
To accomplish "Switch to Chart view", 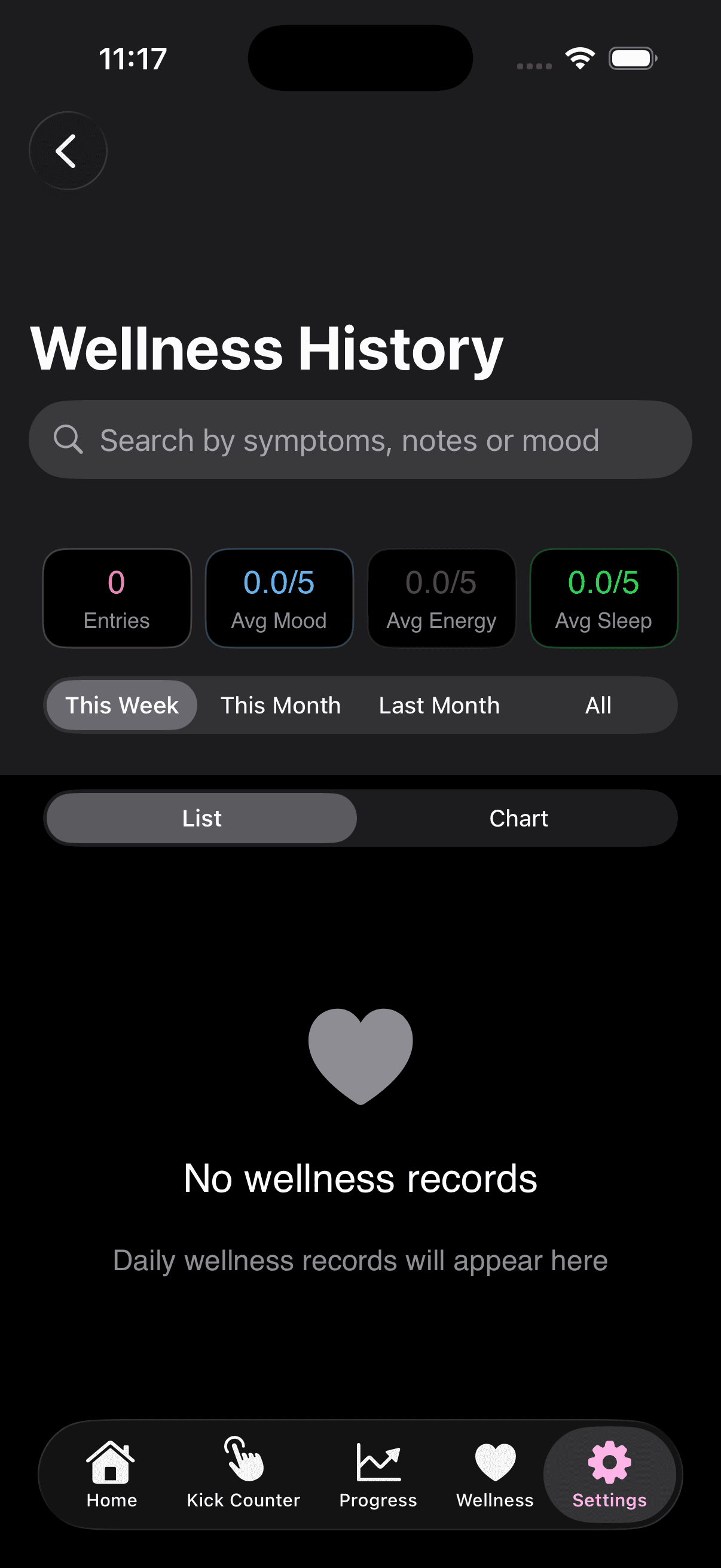I will pyautogui.click(x=518, y=818).
